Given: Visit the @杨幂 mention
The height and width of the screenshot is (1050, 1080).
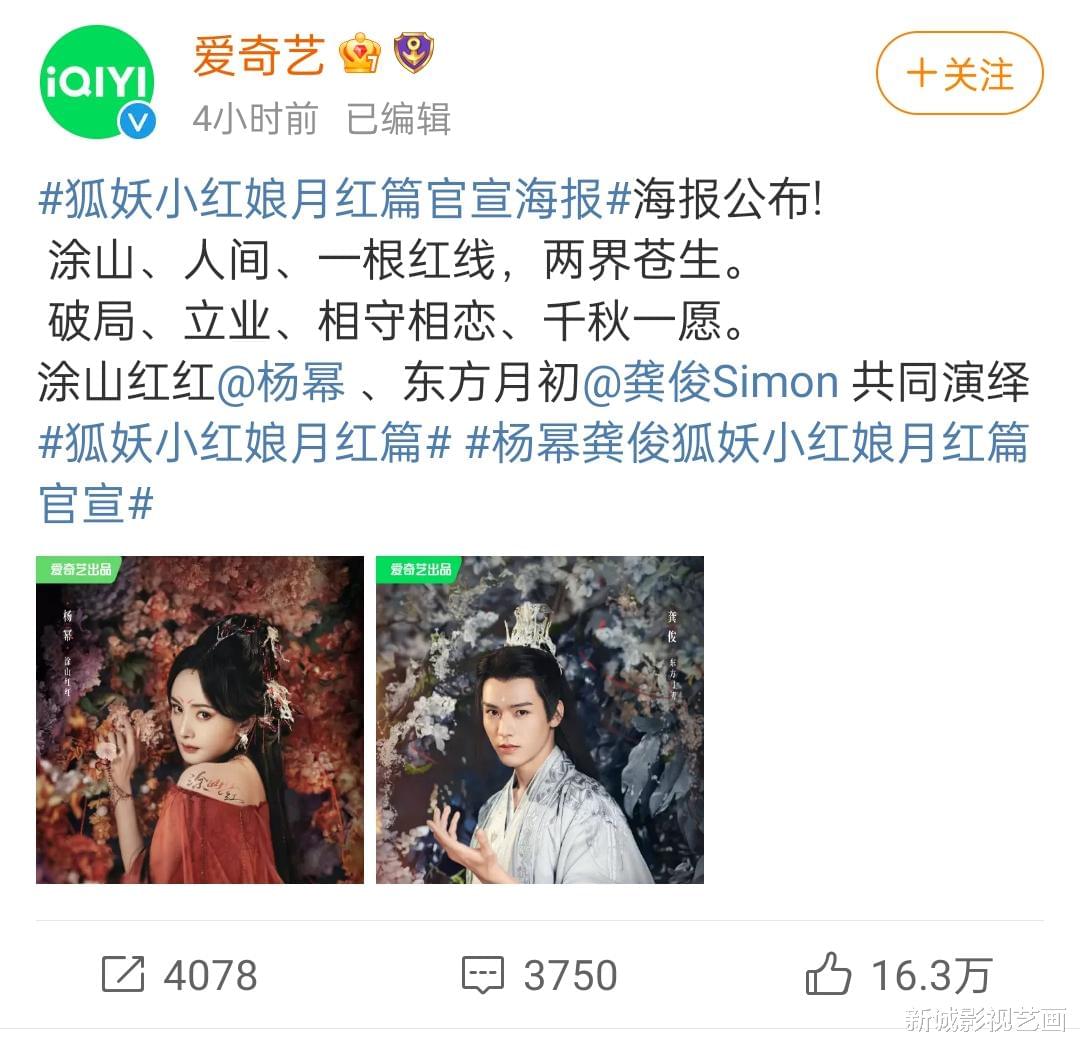Looking at the screenshot, I should pyautogui.click(x=281, y=384).
